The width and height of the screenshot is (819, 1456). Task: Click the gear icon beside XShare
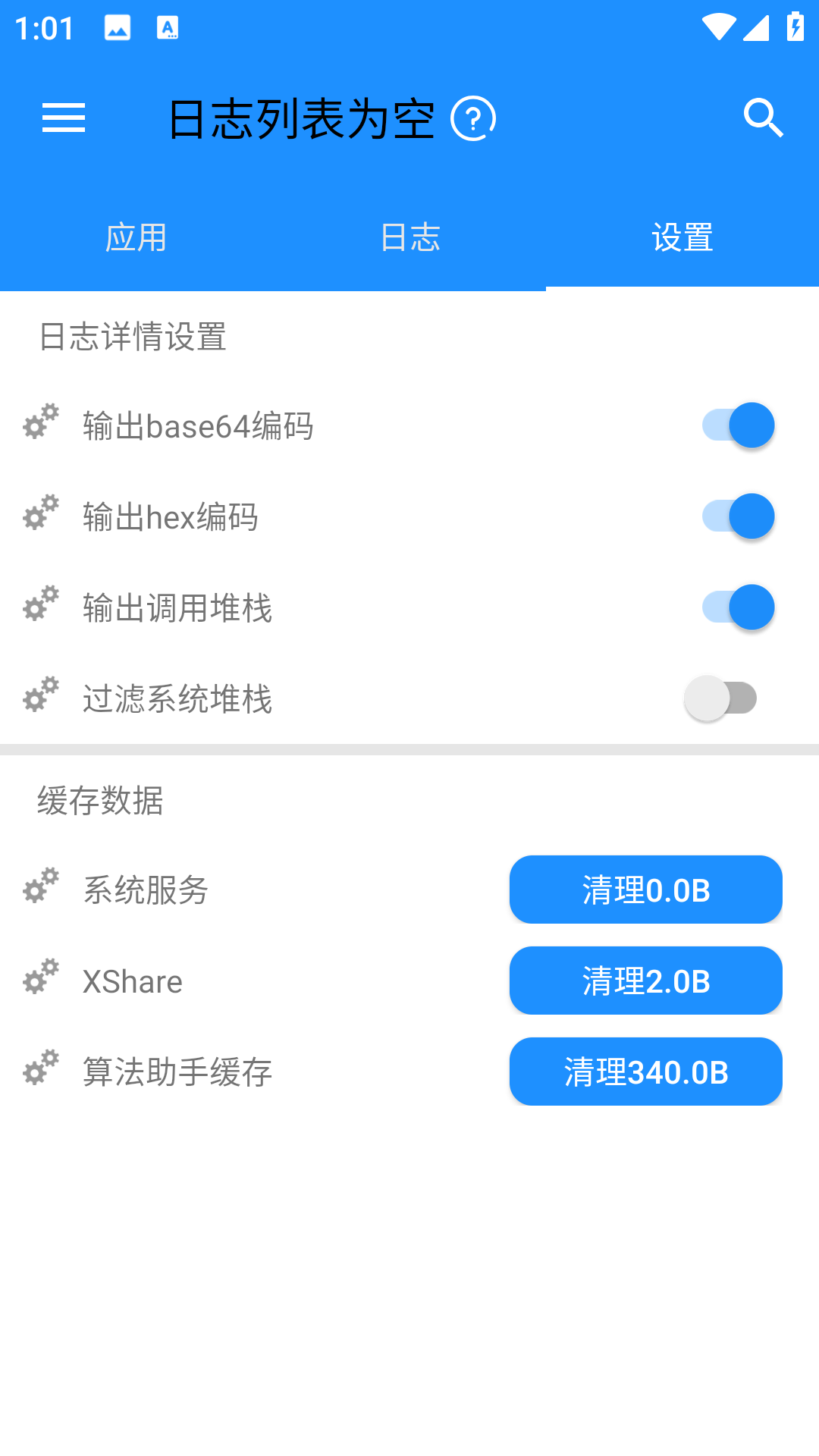coord(39,980)
